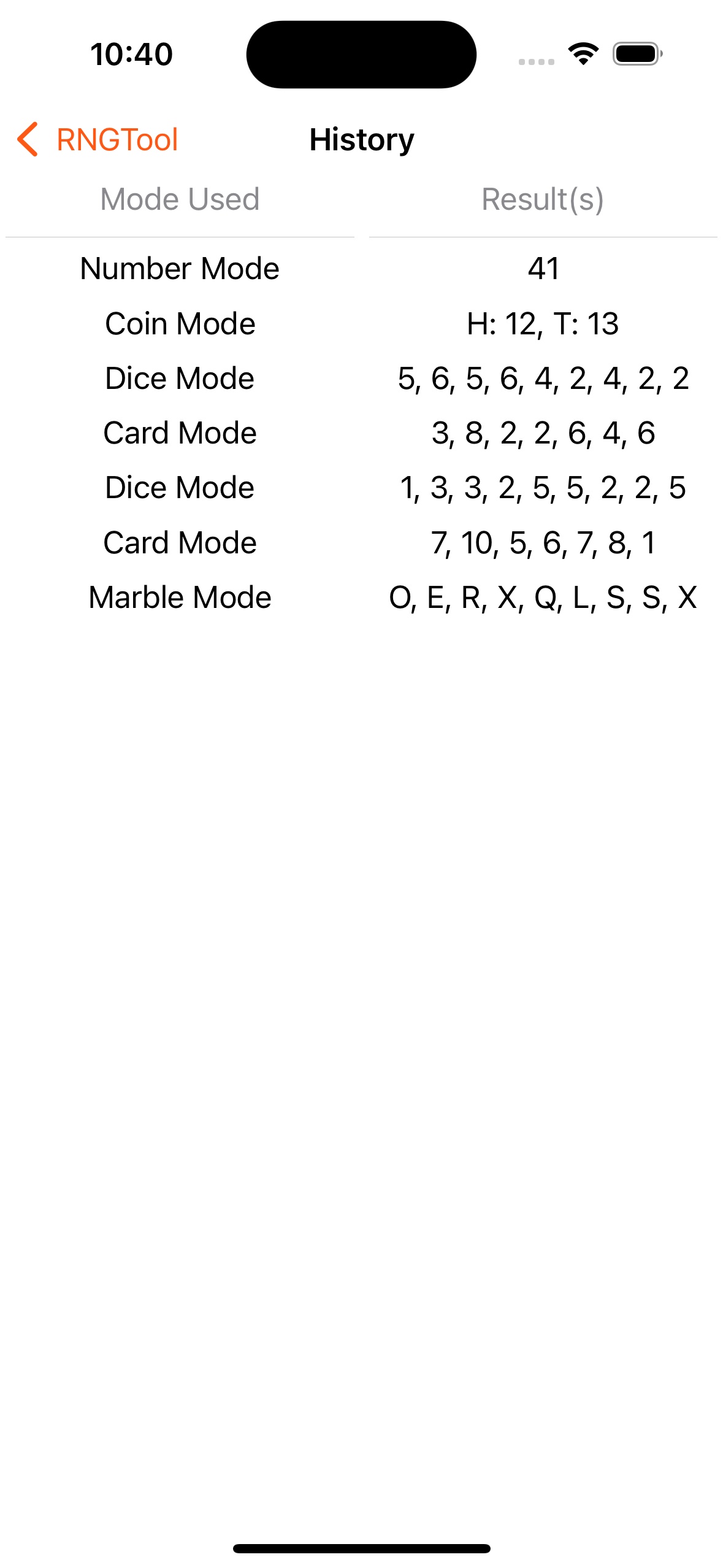Go back to RNGTool
723x1568 pixels.
(98, 139)
